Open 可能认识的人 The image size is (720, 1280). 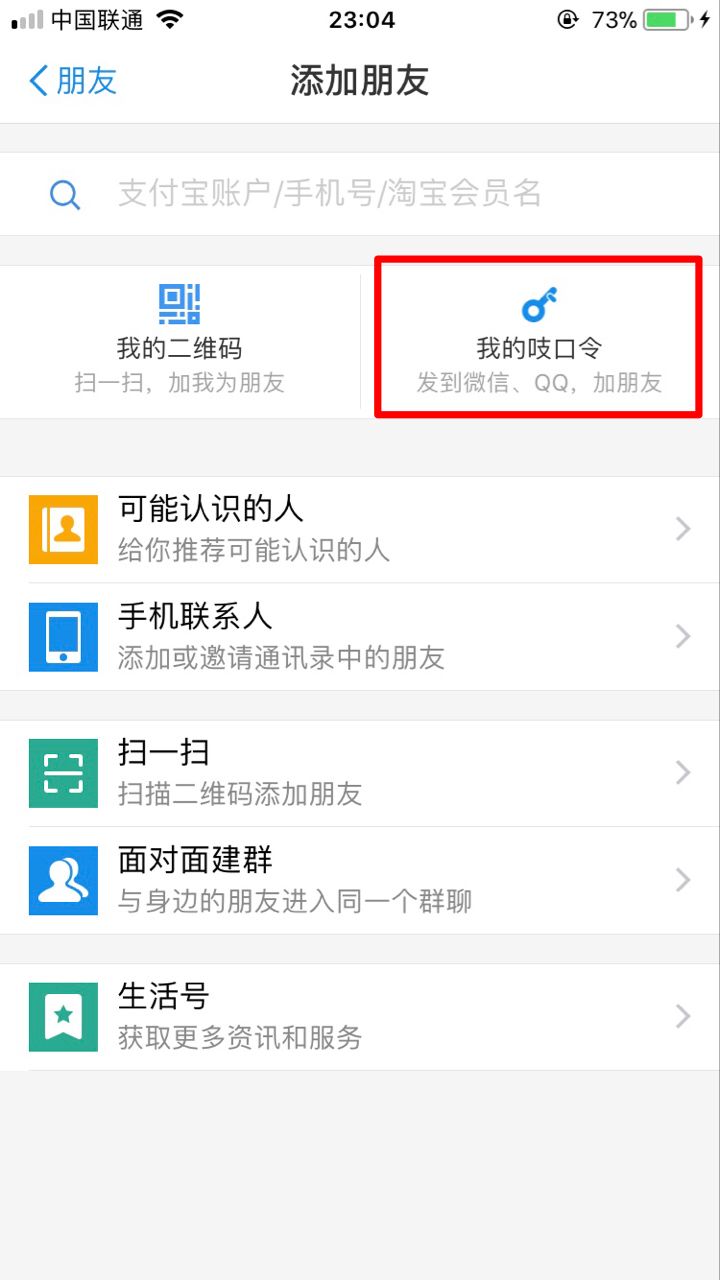(360, 529)
